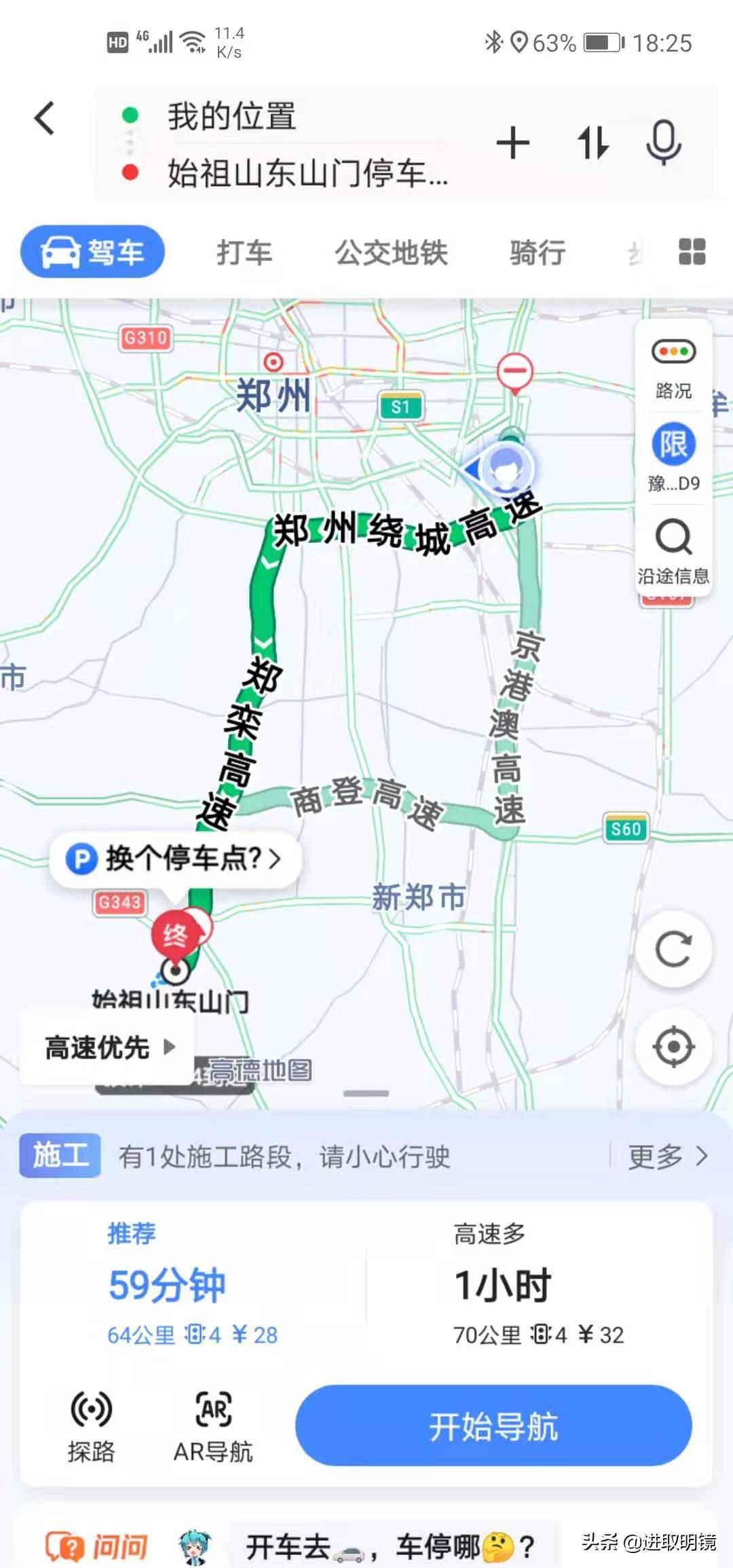The width and height of the screenshot is (733, 1568).
Task: Swap start and destination points
Action: pyautogui.click(x=593, y=143)
